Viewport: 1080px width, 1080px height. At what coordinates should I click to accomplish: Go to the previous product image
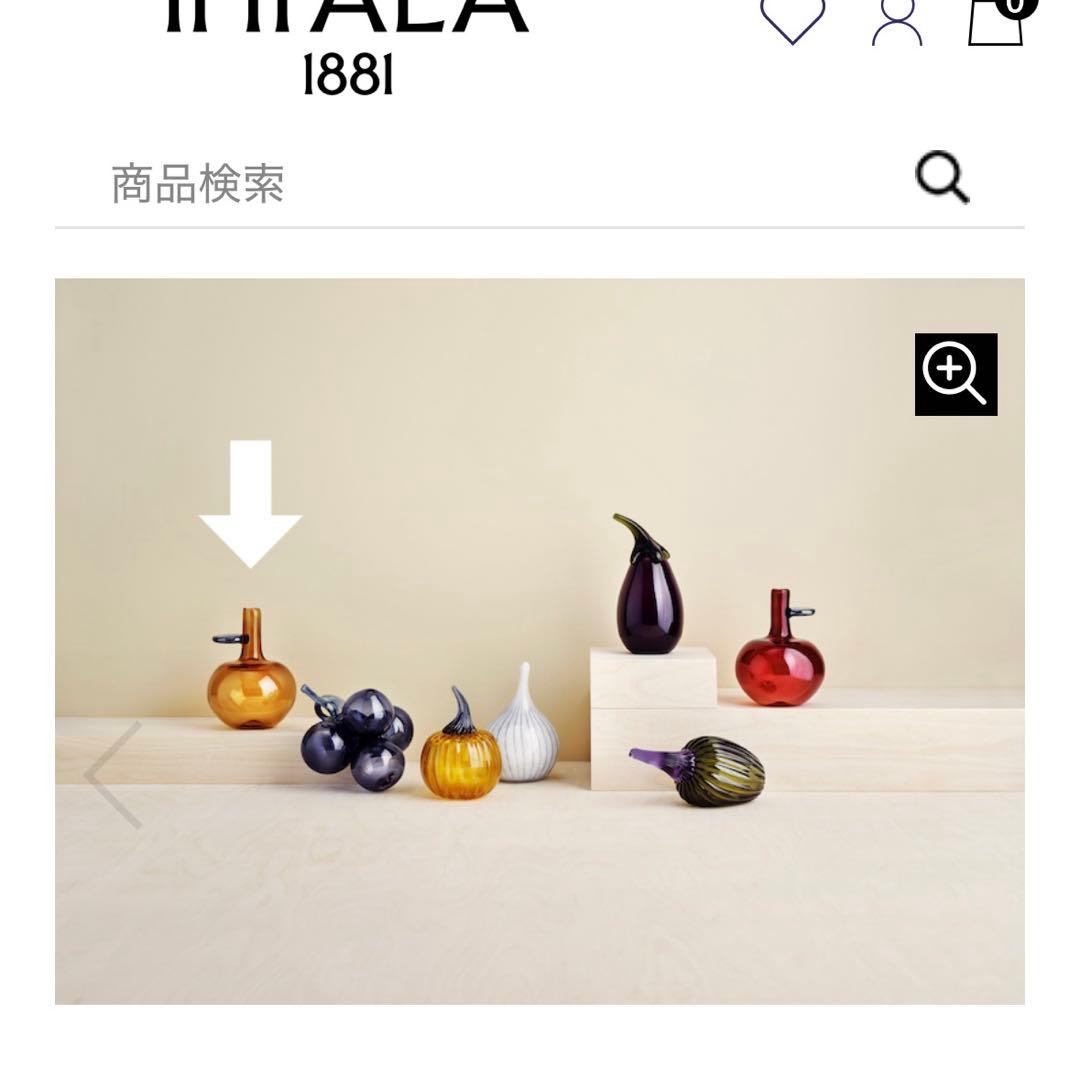pos(114,775)
